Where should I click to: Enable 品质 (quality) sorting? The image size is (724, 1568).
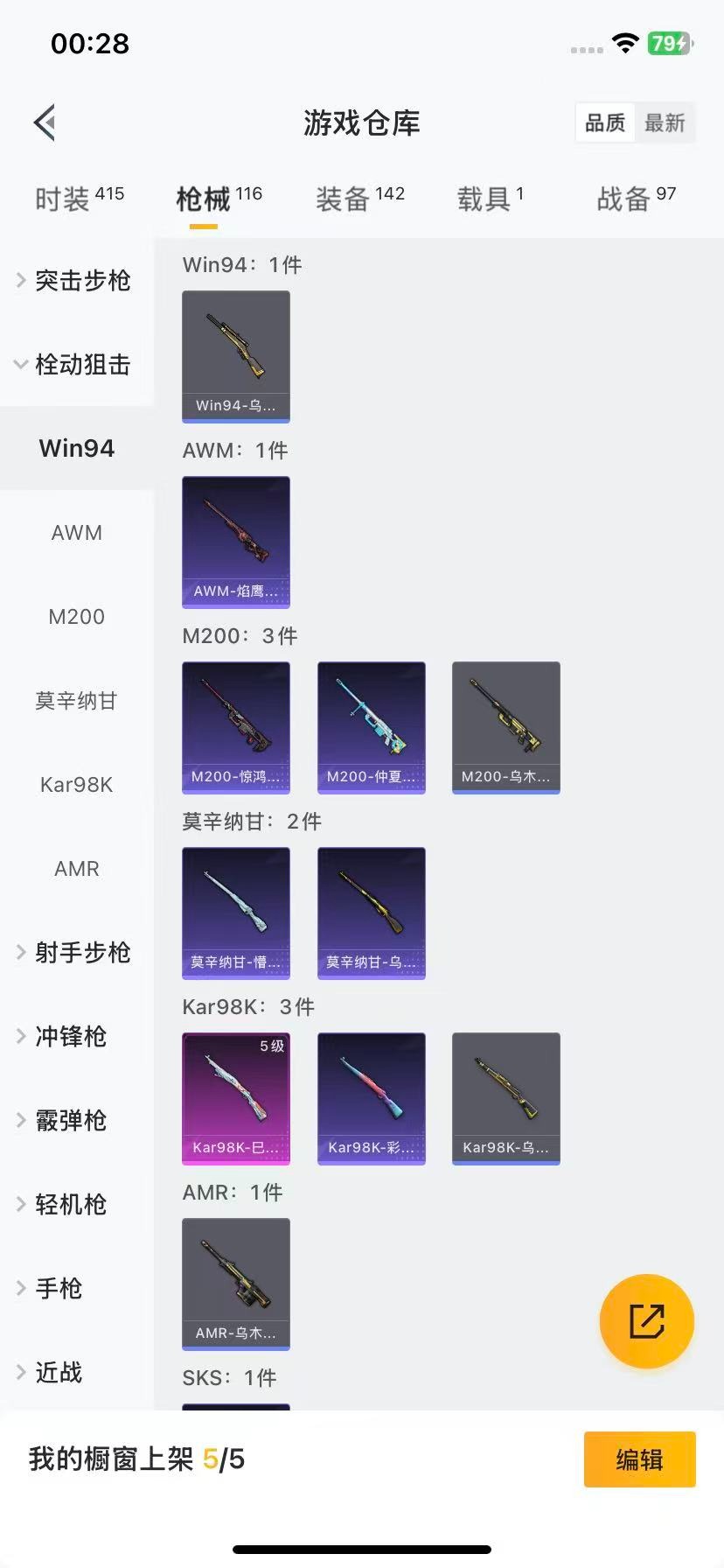tap(604, 123)
